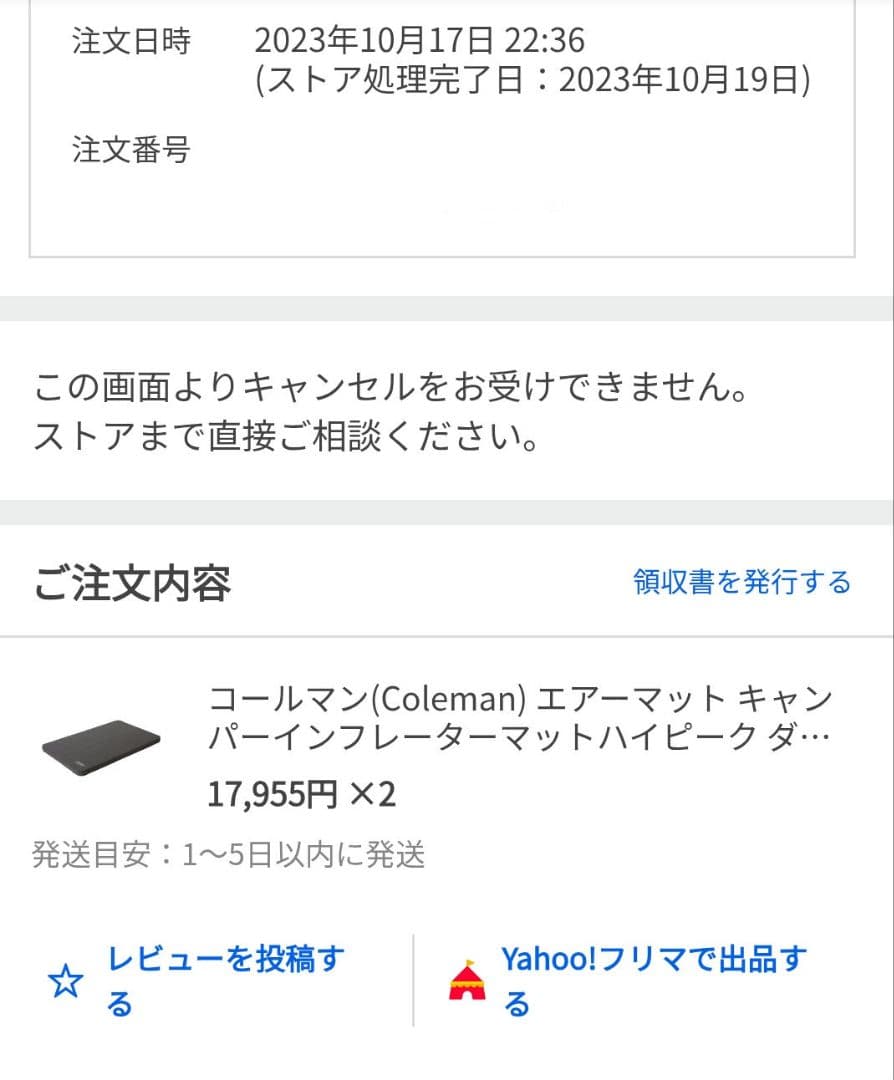
Task: Click the store processing completion date text
Action: 534,80
